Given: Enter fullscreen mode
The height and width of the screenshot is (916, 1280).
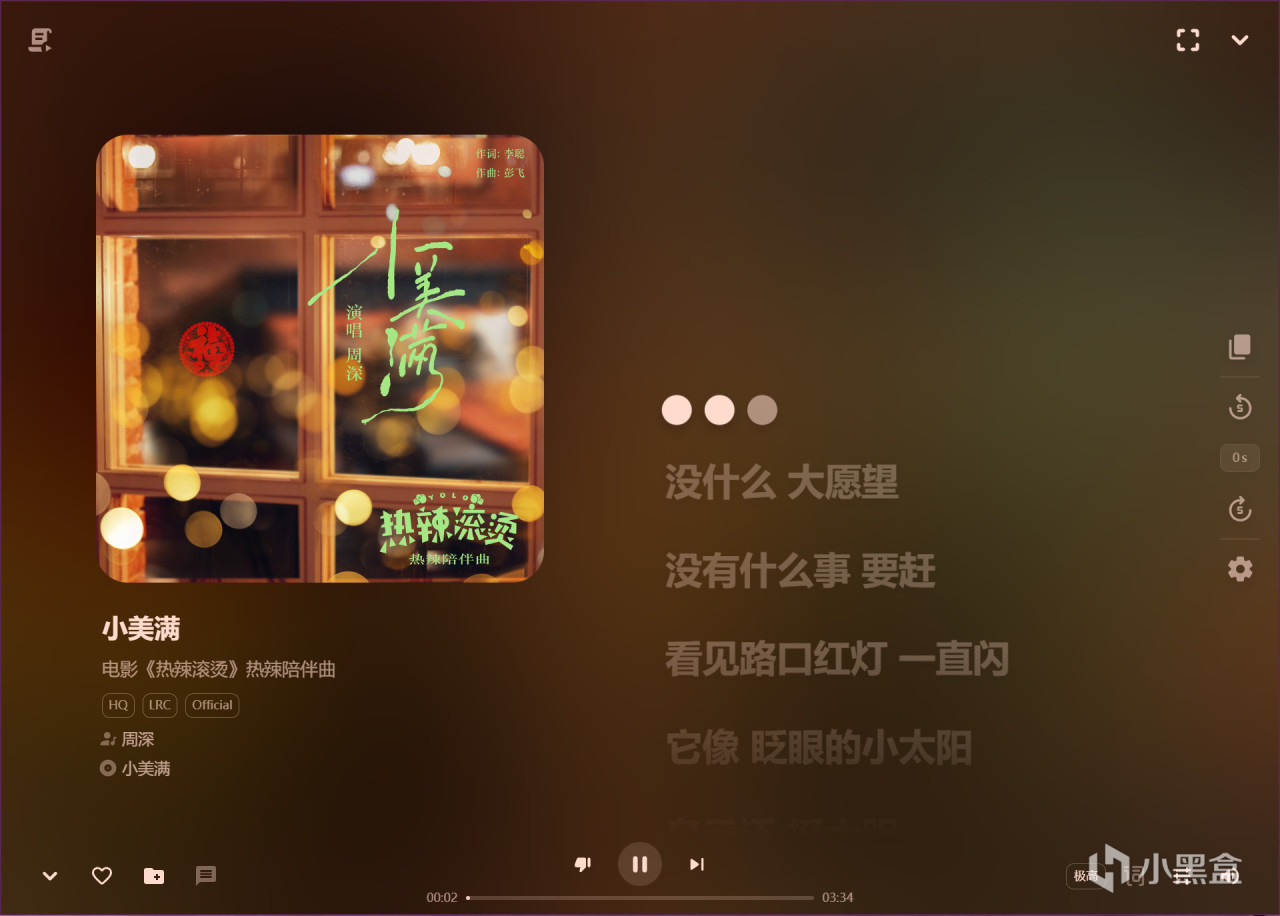Looking at the screenshot, I should point(1187,40).
